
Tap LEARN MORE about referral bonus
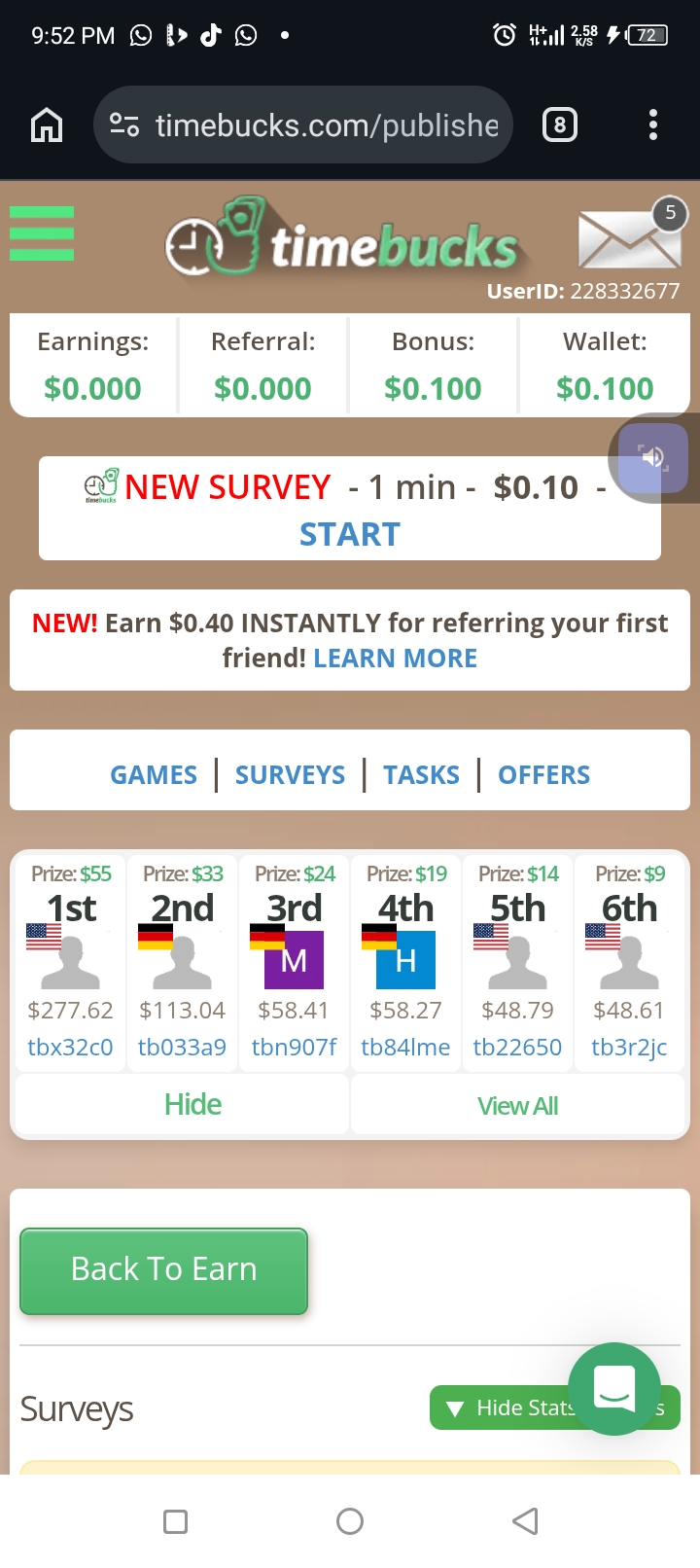click(x=395, y=659)
